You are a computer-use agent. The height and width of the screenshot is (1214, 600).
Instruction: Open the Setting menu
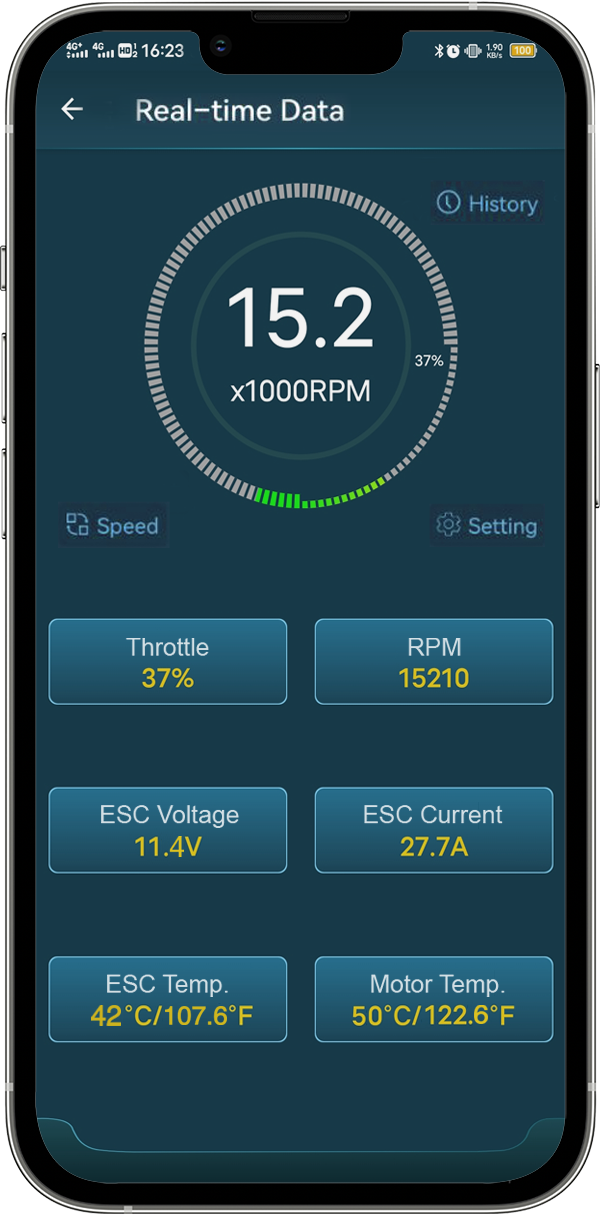click(487, 526)
